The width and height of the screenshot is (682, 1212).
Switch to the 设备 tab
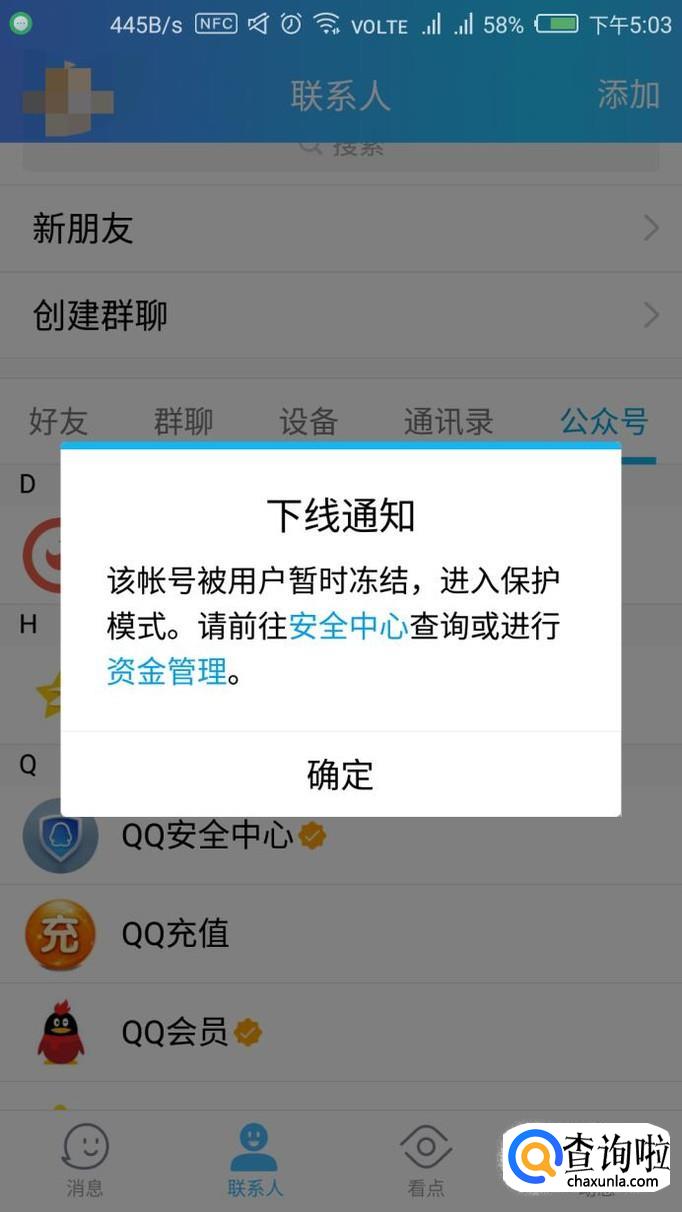308,422
